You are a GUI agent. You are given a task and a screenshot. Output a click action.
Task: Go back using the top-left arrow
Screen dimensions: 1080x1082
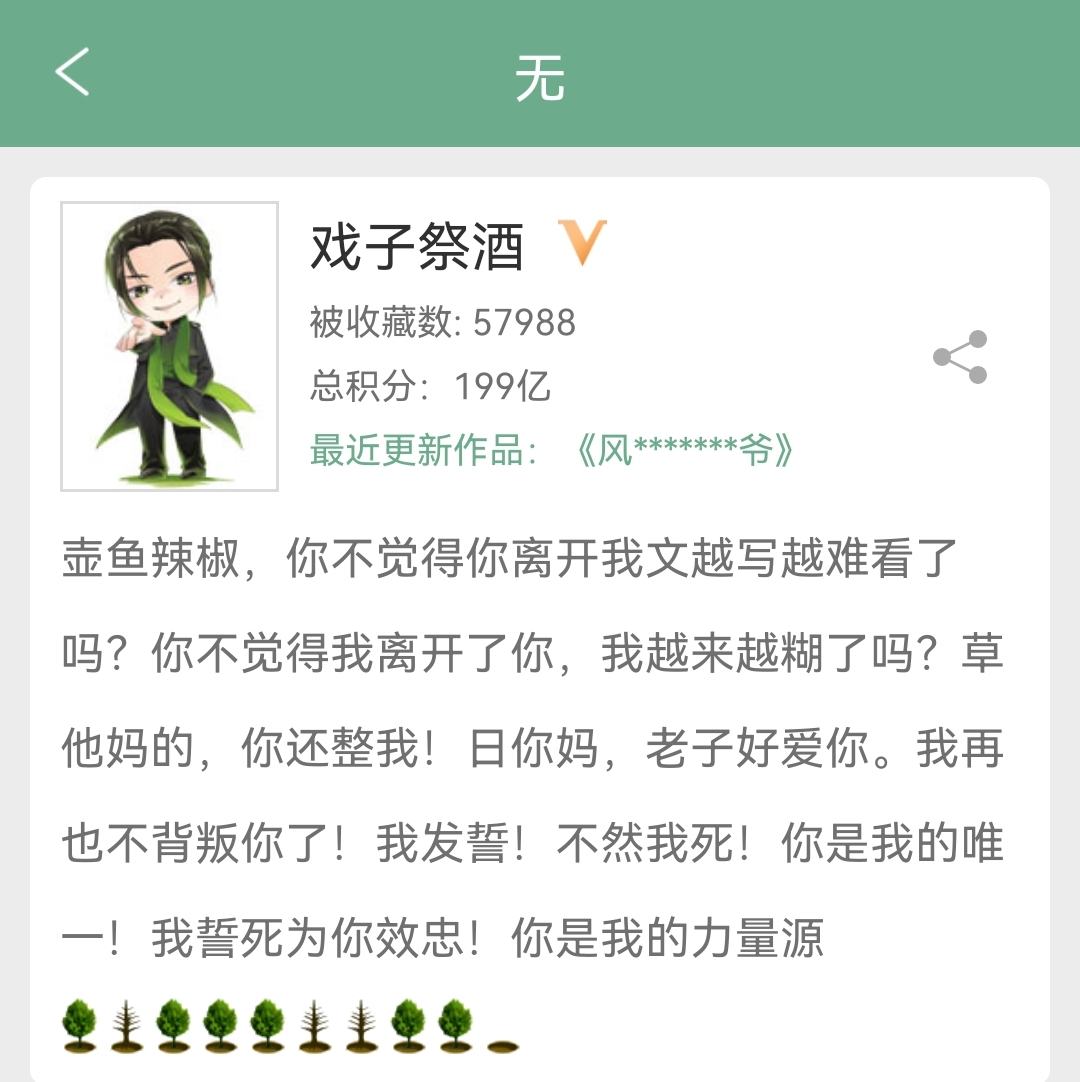[72, 72]
